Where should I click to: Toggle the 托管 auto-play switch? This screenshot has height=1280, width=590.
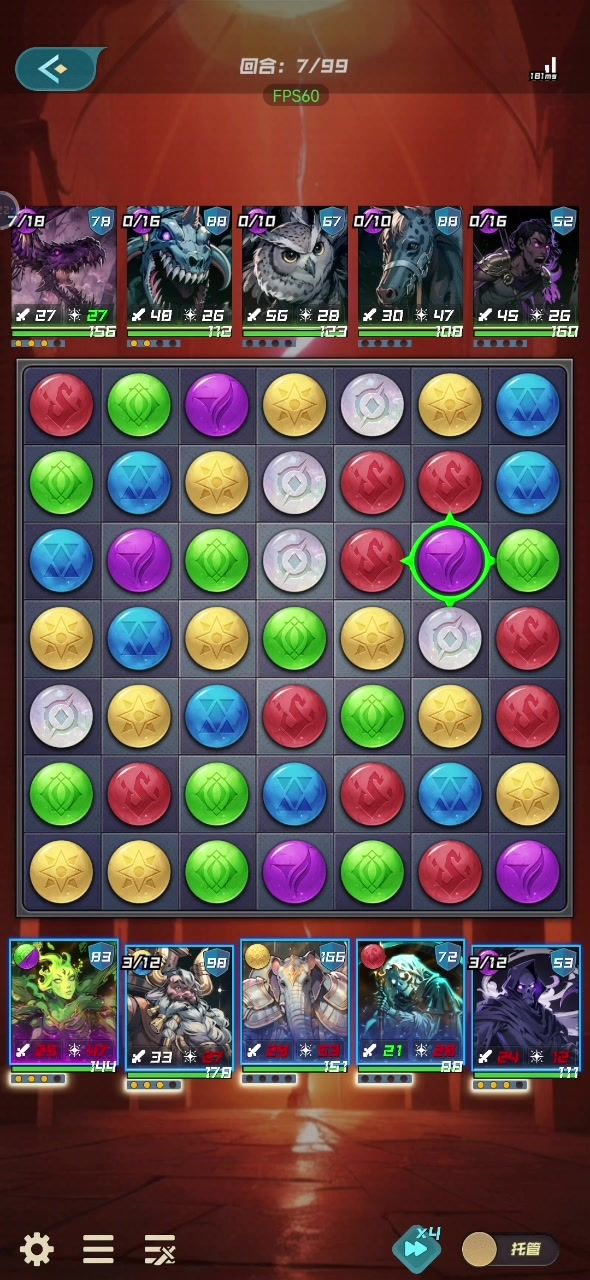coord(510,1249)
